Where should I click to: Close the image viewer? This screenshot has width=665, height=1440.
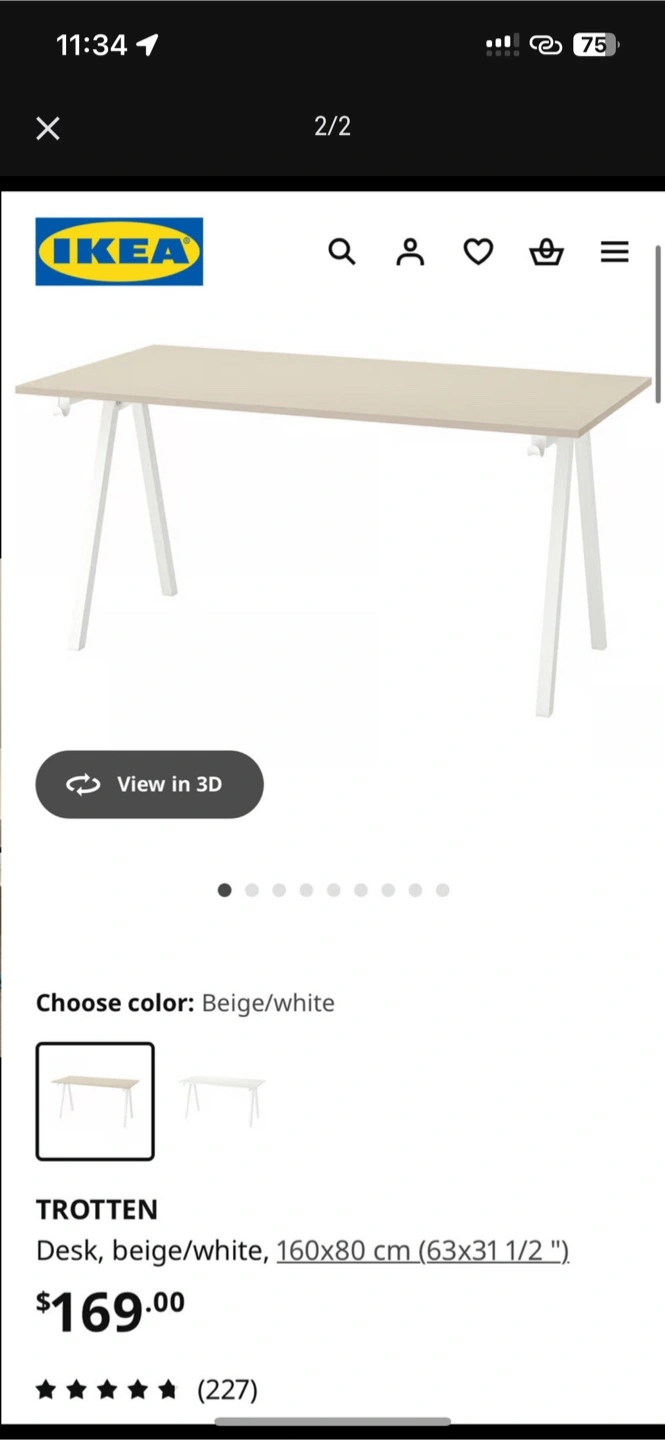pos(48,128)
